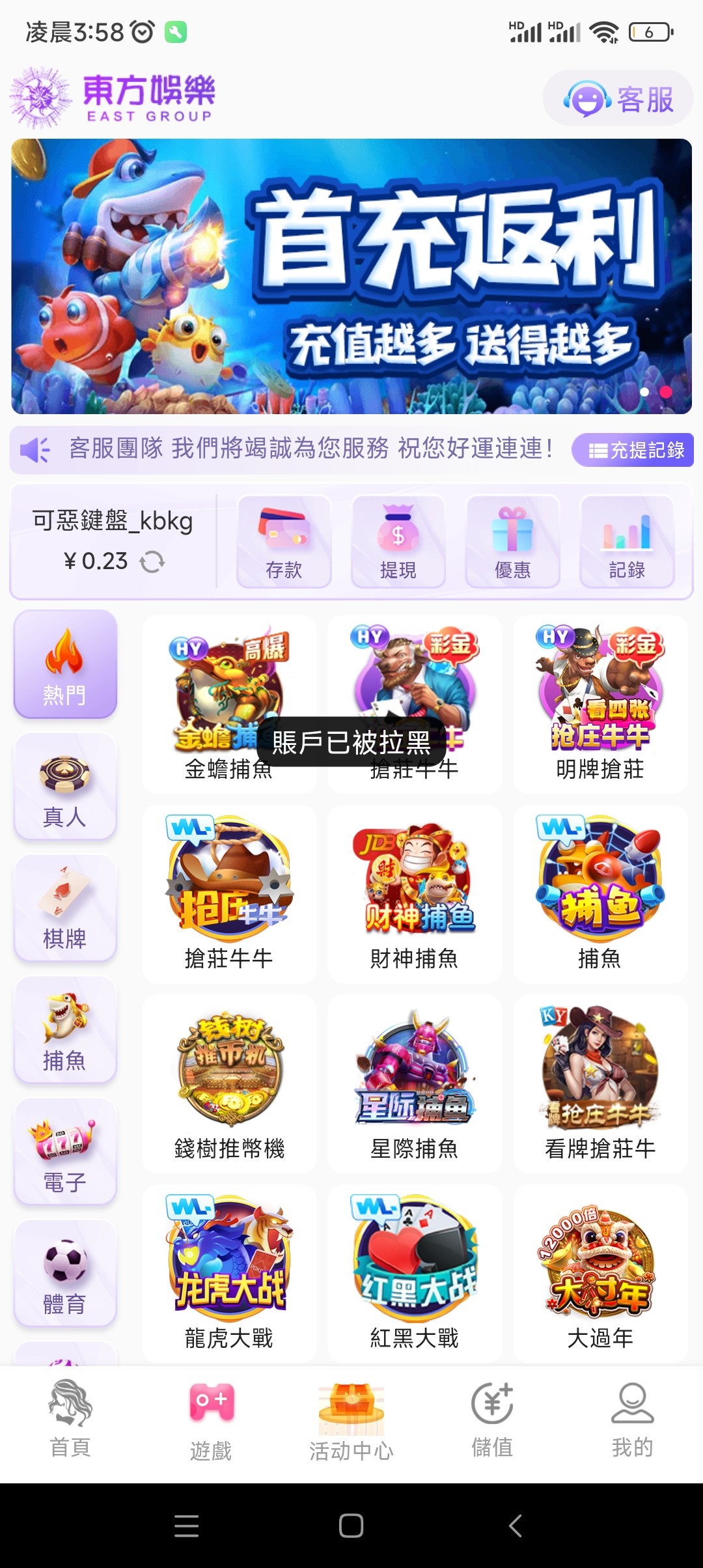
Task: Launch the 大過年 game
Action: coord(600,1274)
